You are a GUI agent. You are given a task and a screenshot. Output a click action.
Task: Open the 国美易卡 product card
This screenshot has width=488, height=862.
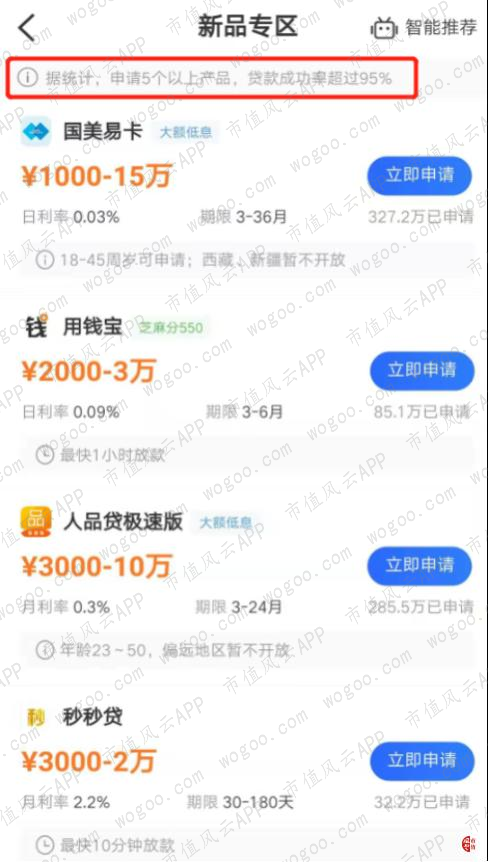[x=246, y=196]
